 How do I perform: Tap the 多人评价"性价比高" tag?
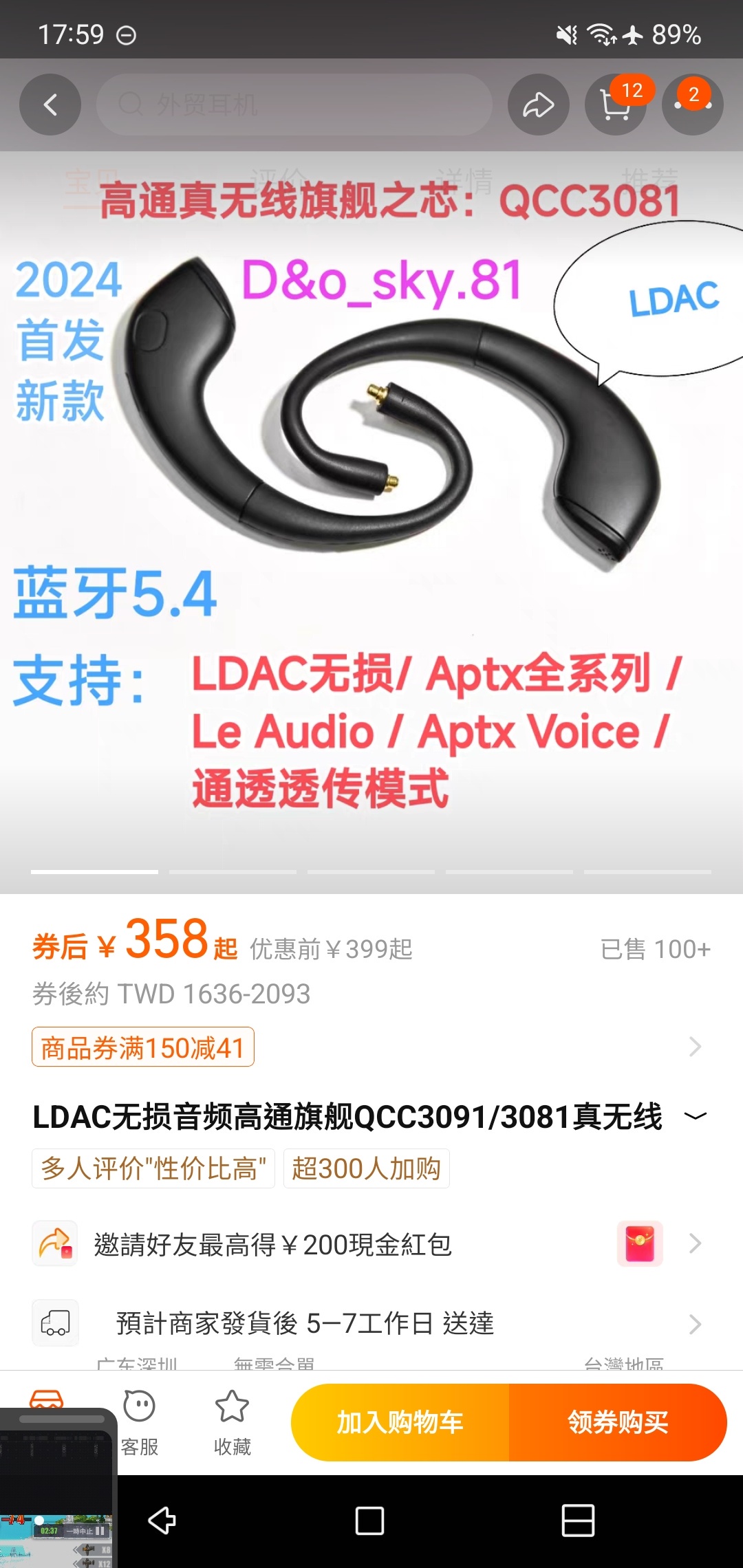153,1168
